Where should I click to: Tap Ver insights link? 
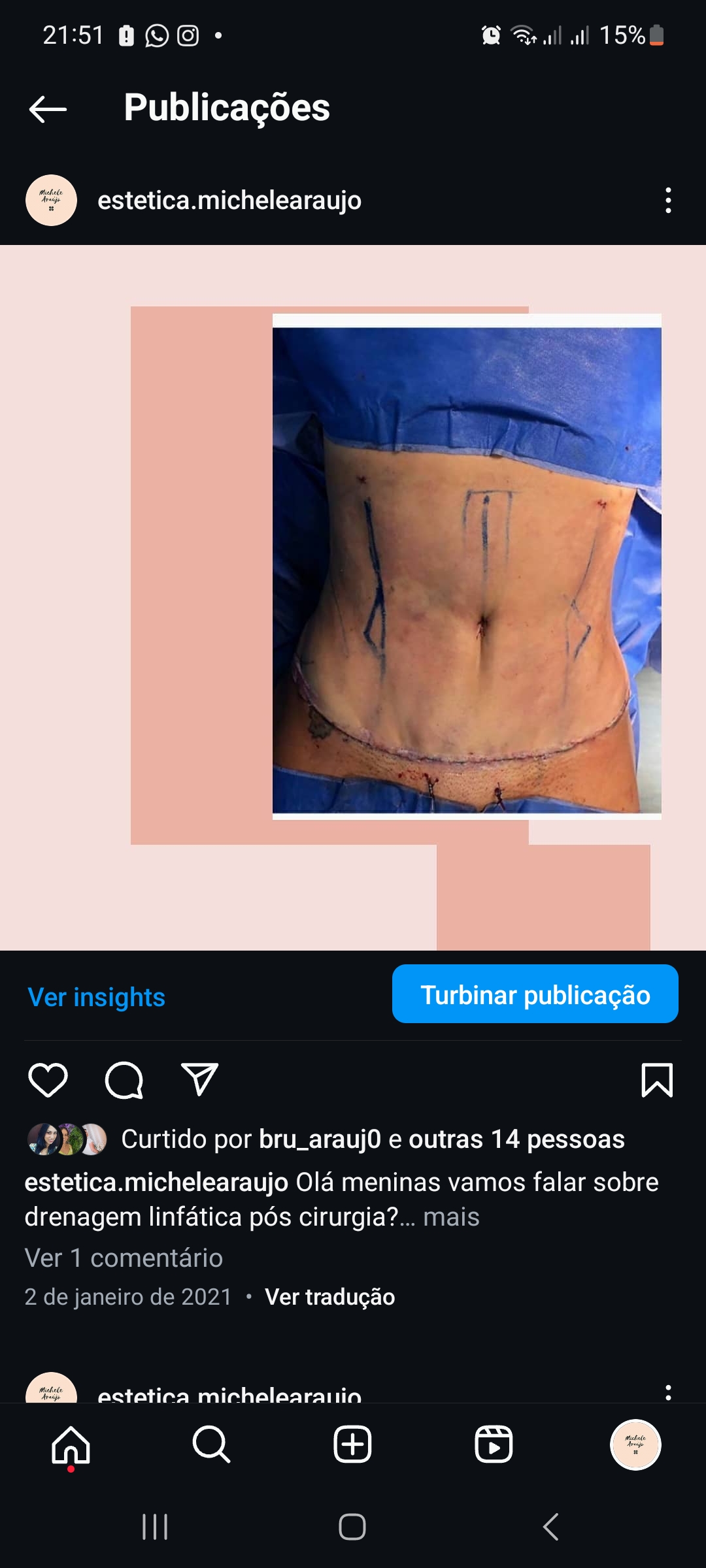pyautogui.click(x=96, y=997)
